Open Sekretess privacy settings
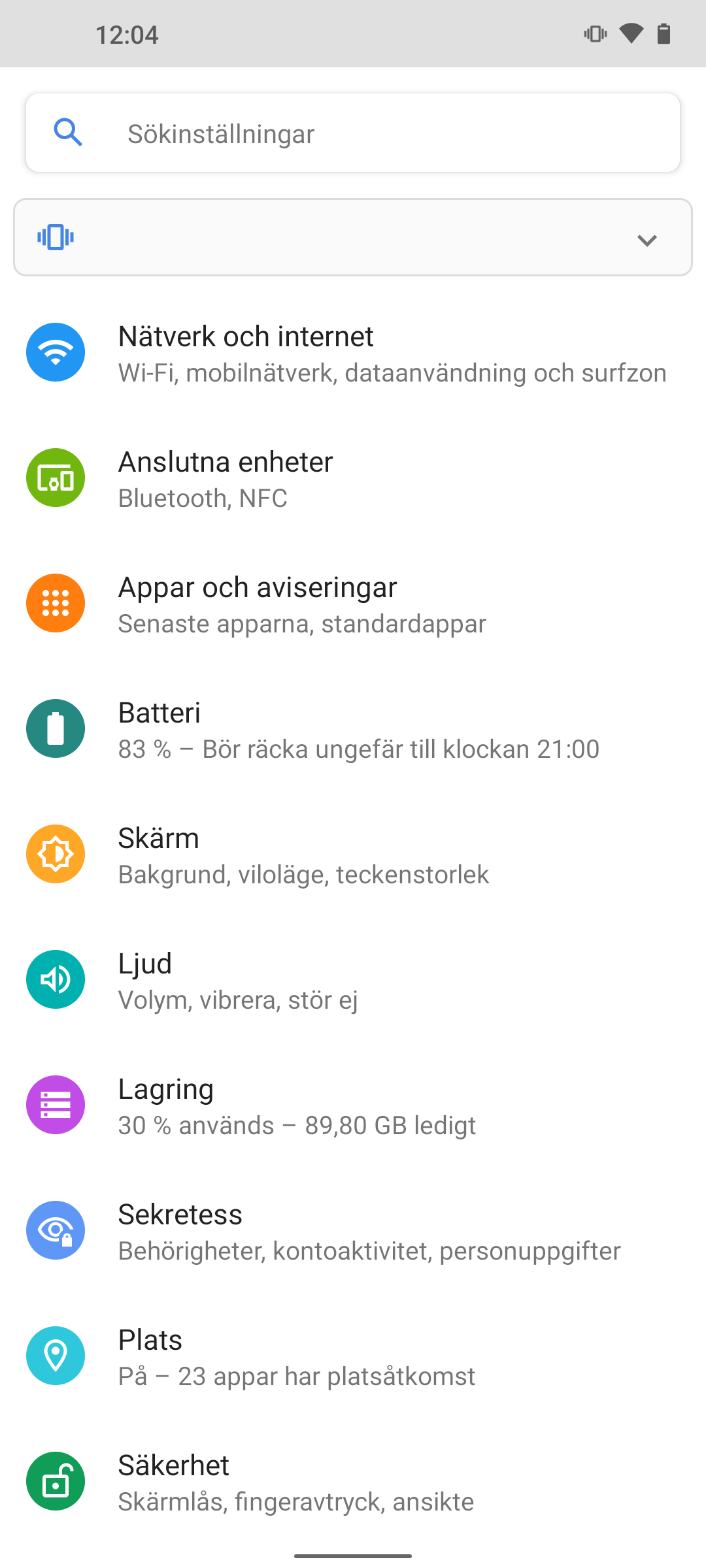Image resolution: width=706 pixels, height=1568 pixels. point(353,1232)
